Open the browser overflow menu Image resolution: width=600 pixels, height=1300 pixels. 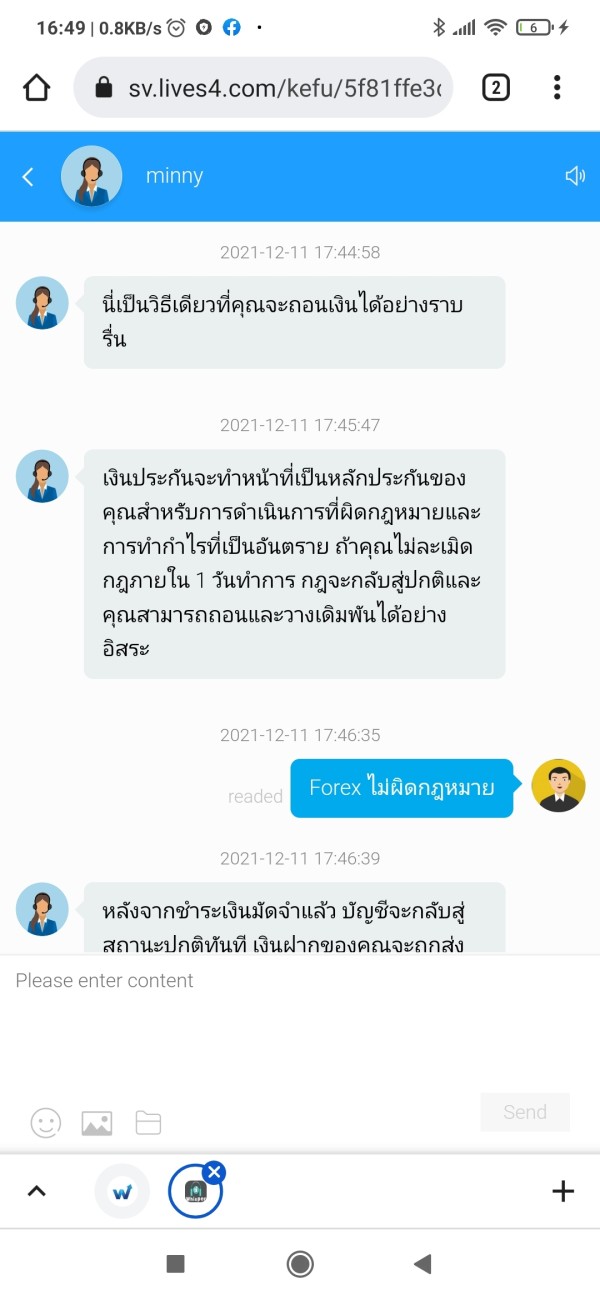tap(557, 88)
